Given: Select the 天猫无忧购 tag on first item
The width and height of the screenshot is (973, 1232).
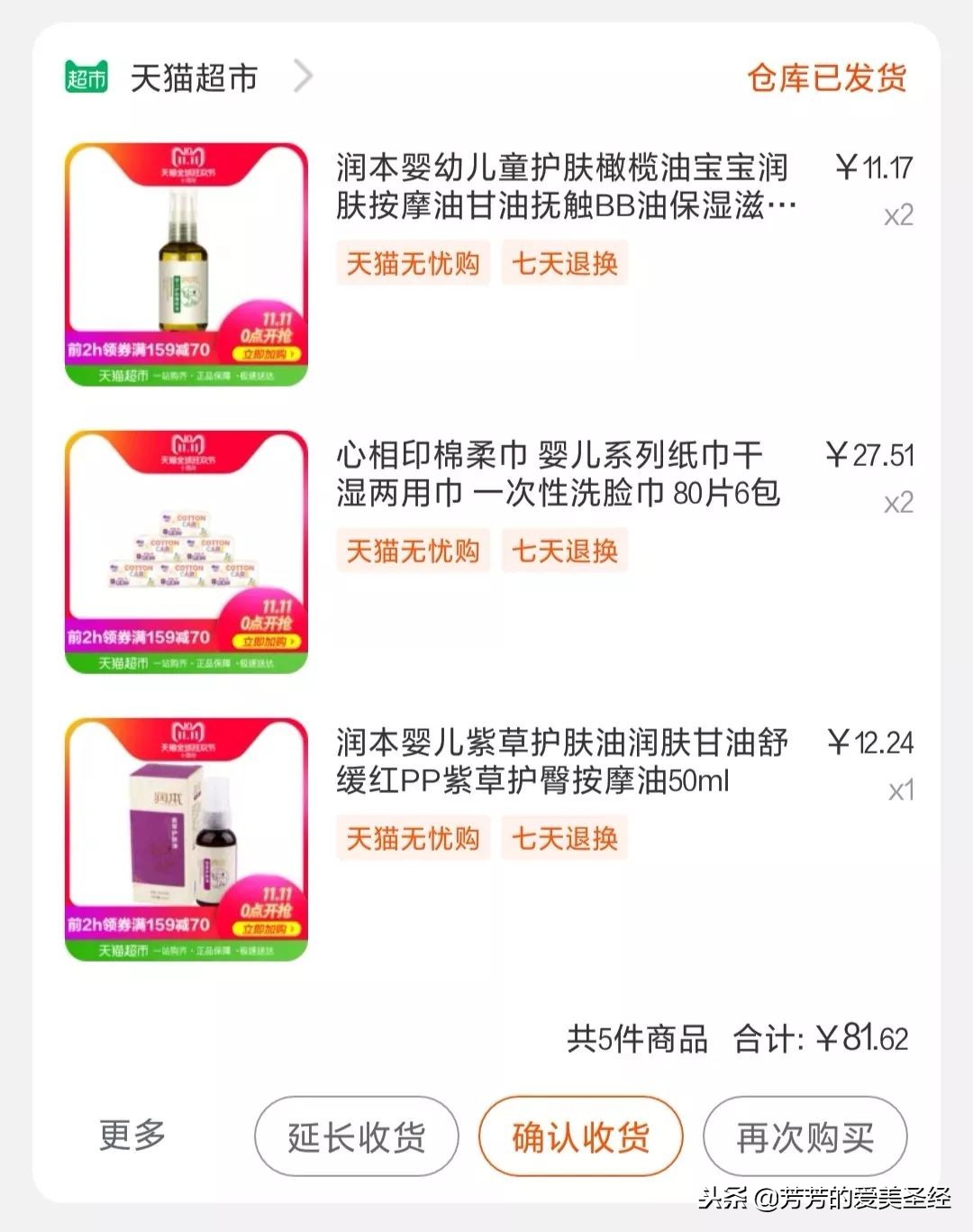Looking at the screenshot, I should point(413,263).
